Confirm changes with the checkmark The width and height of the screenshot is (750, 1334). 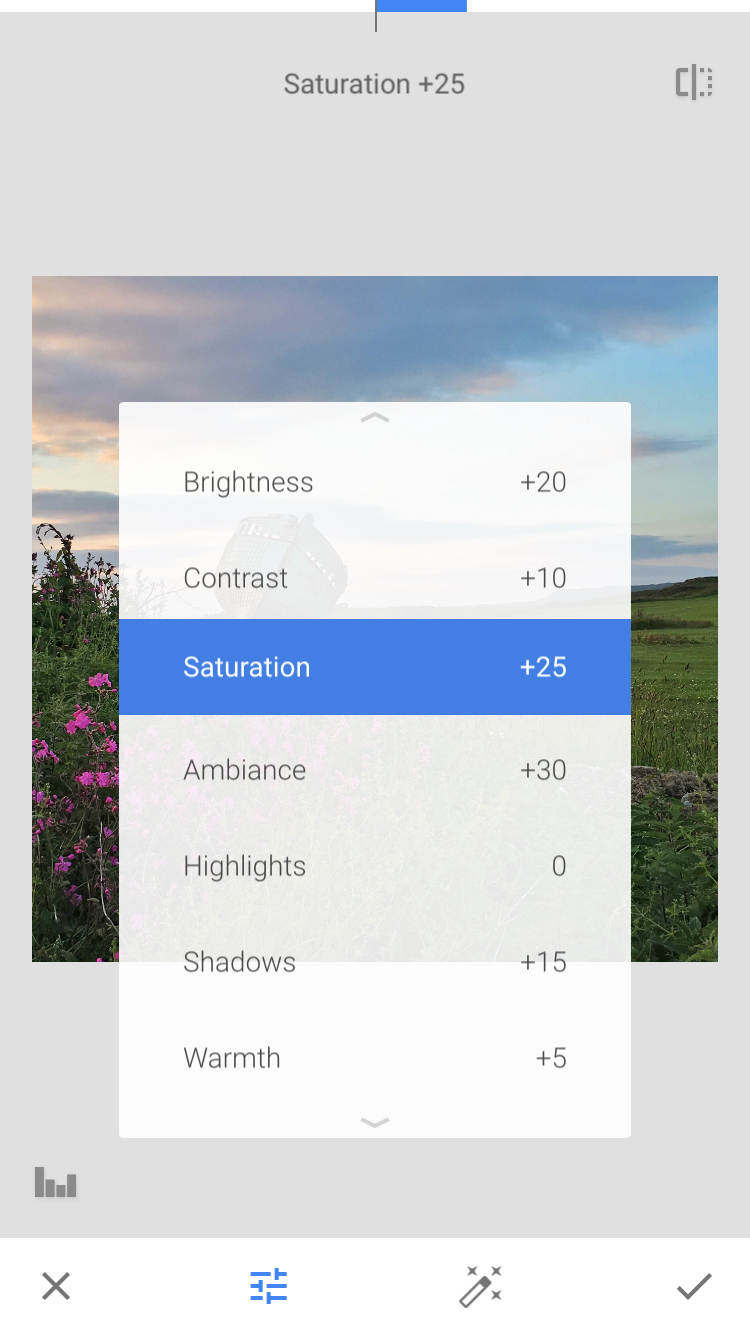point(693,1286)
